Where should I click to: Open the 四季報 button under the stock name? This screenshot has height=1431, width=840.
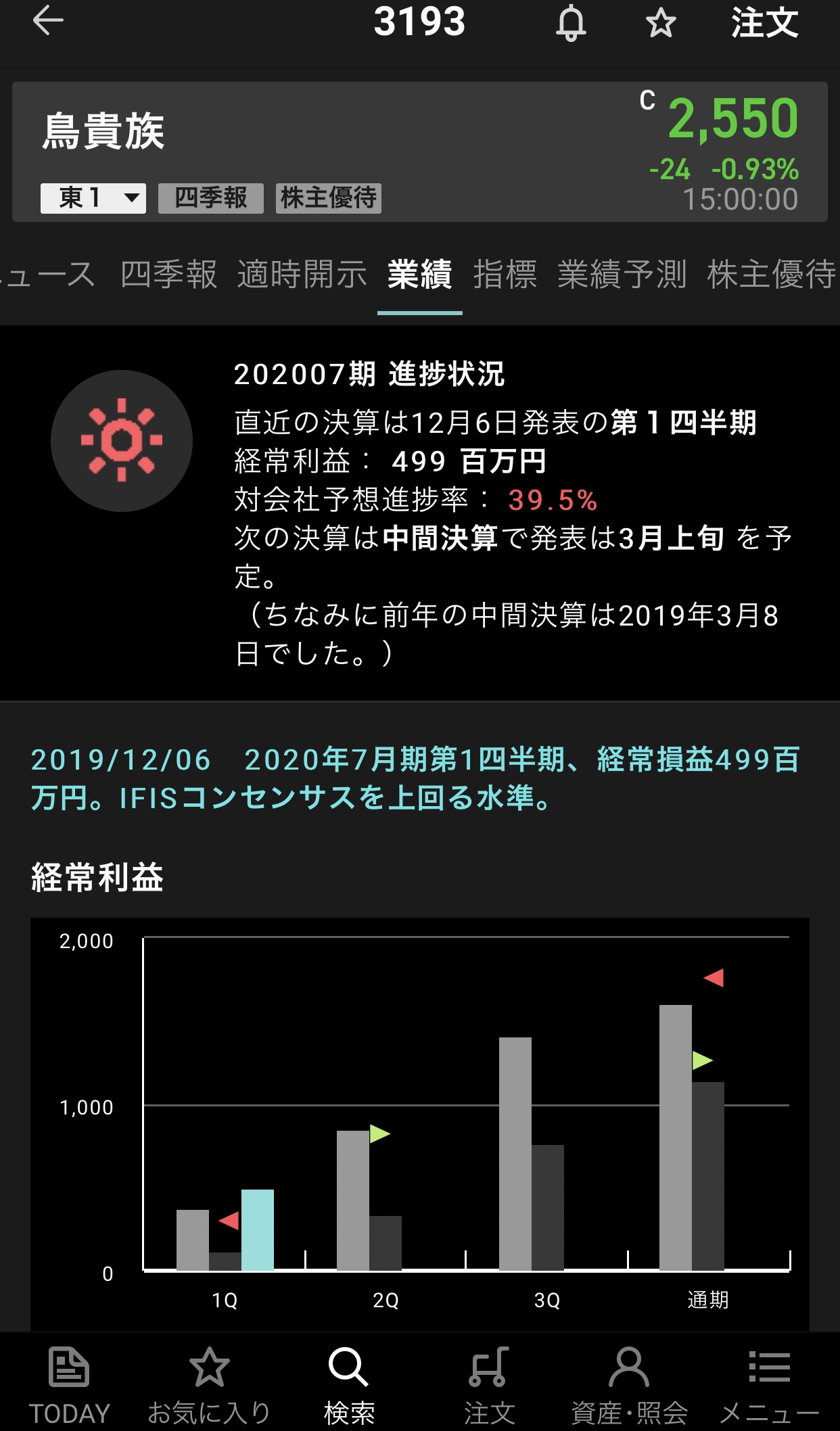(211, 198)
